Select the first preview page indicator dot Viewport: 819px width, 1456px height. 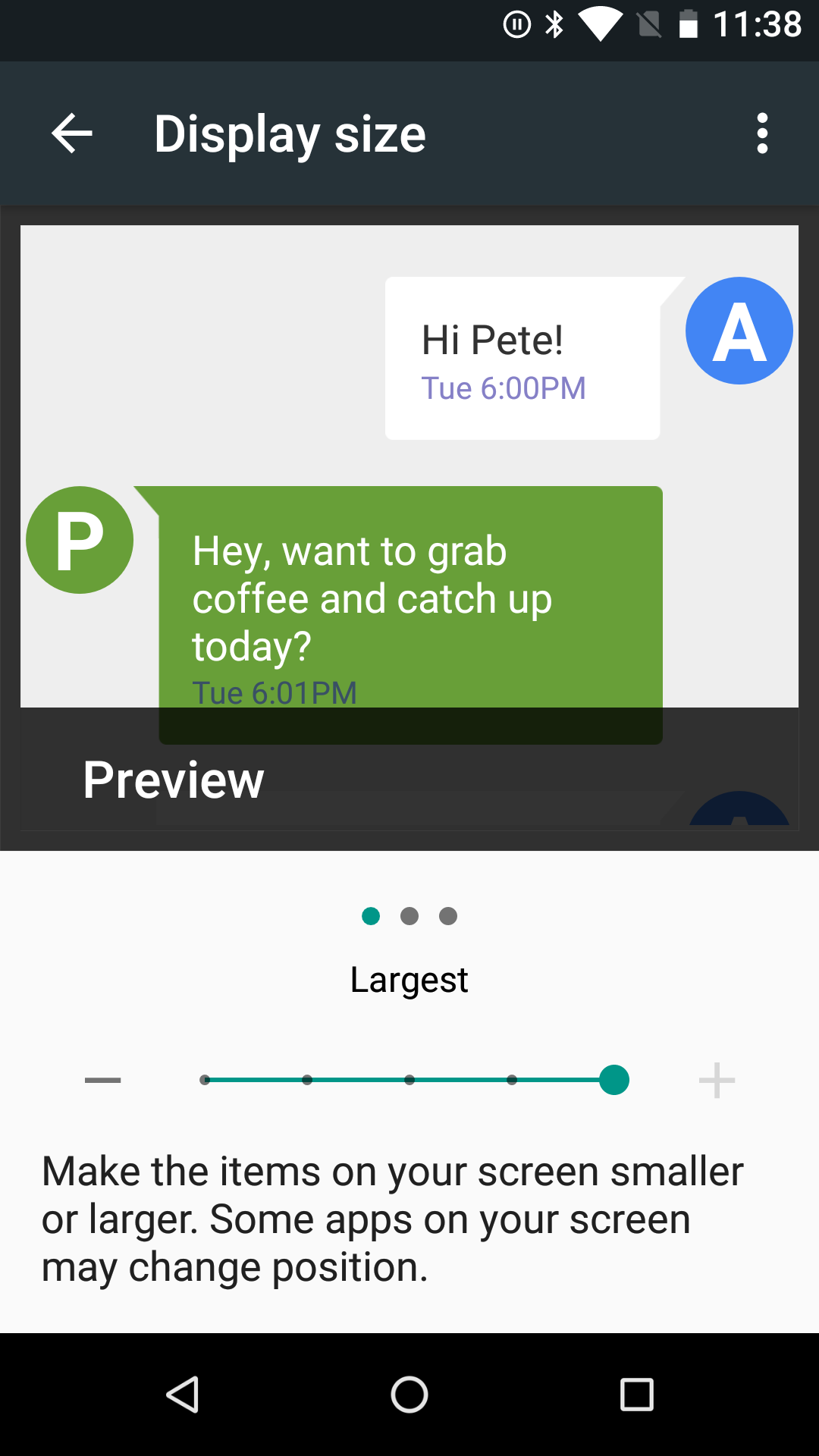(371, 916)
